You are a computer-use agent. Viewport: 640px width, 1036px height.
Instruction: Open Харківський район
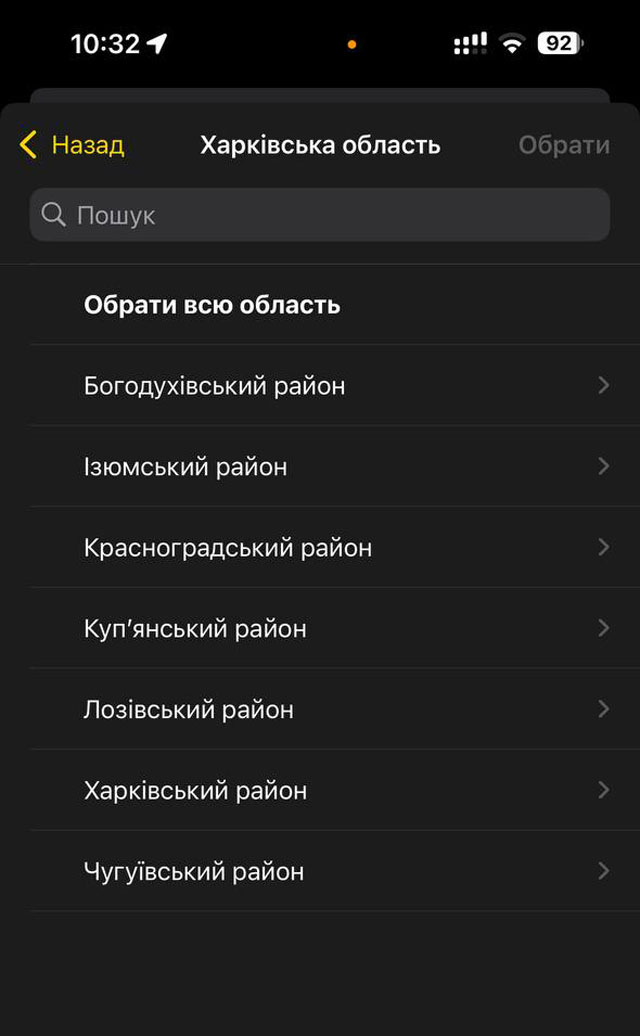tap(334, 790)
